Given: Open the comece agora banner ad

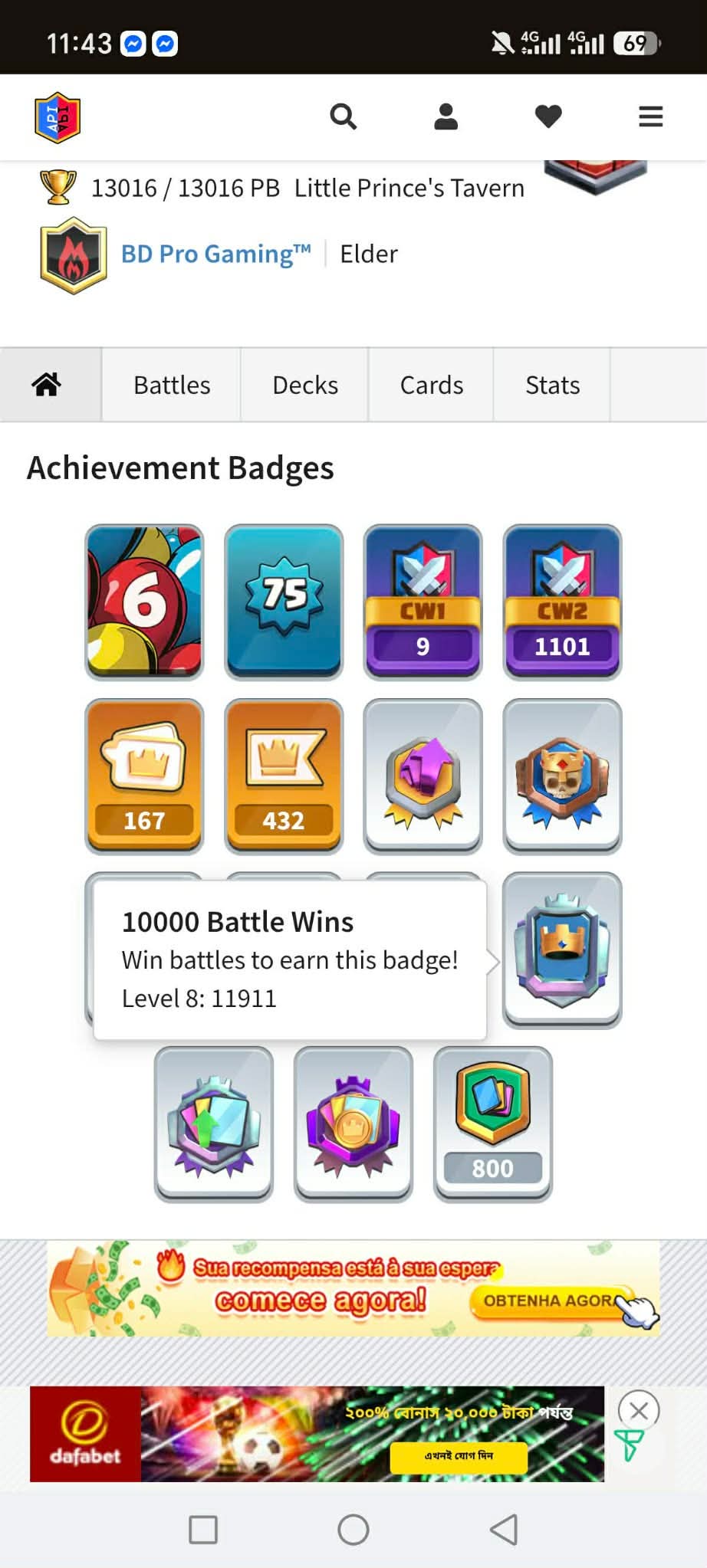Looking at the screenshot, I should point(353,1288).
